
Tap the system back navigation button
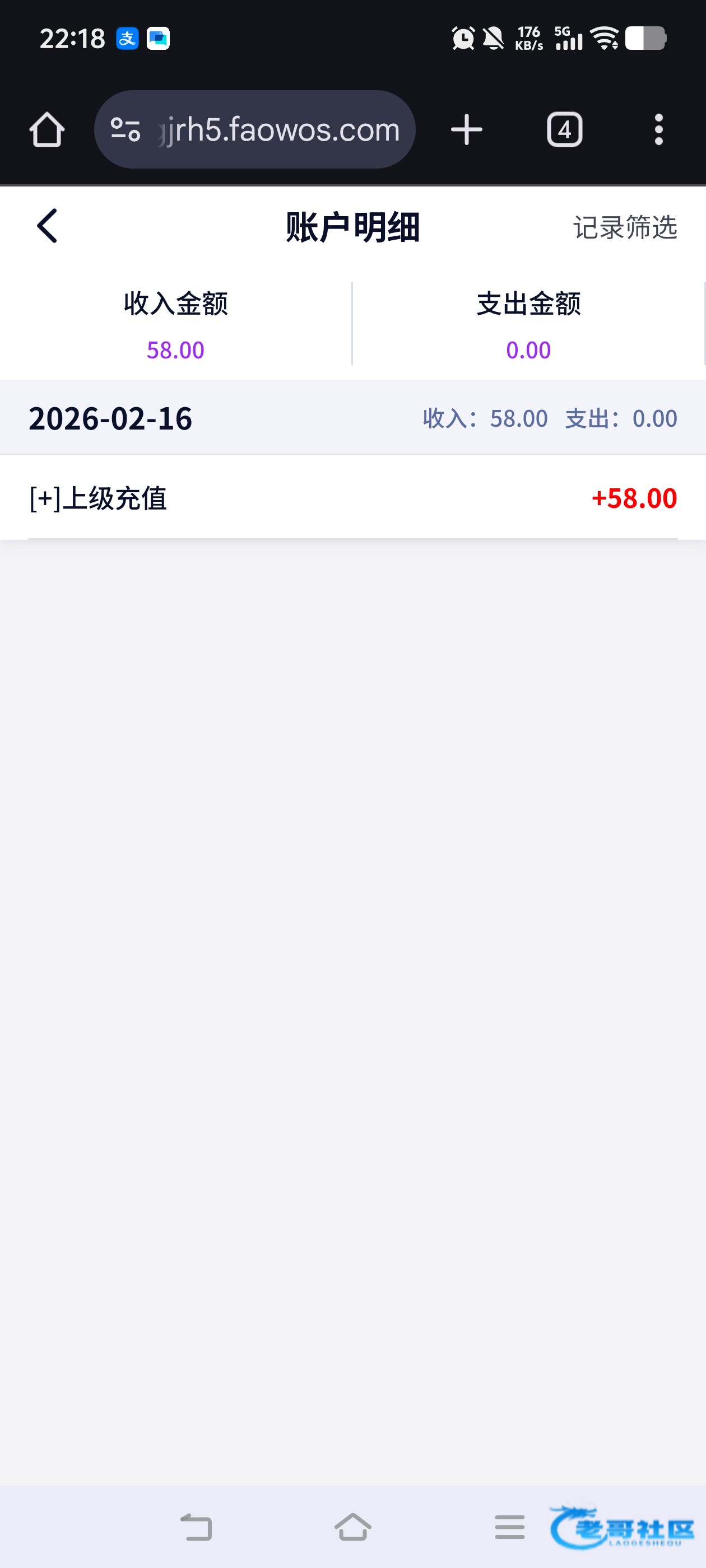[196, 1527]
